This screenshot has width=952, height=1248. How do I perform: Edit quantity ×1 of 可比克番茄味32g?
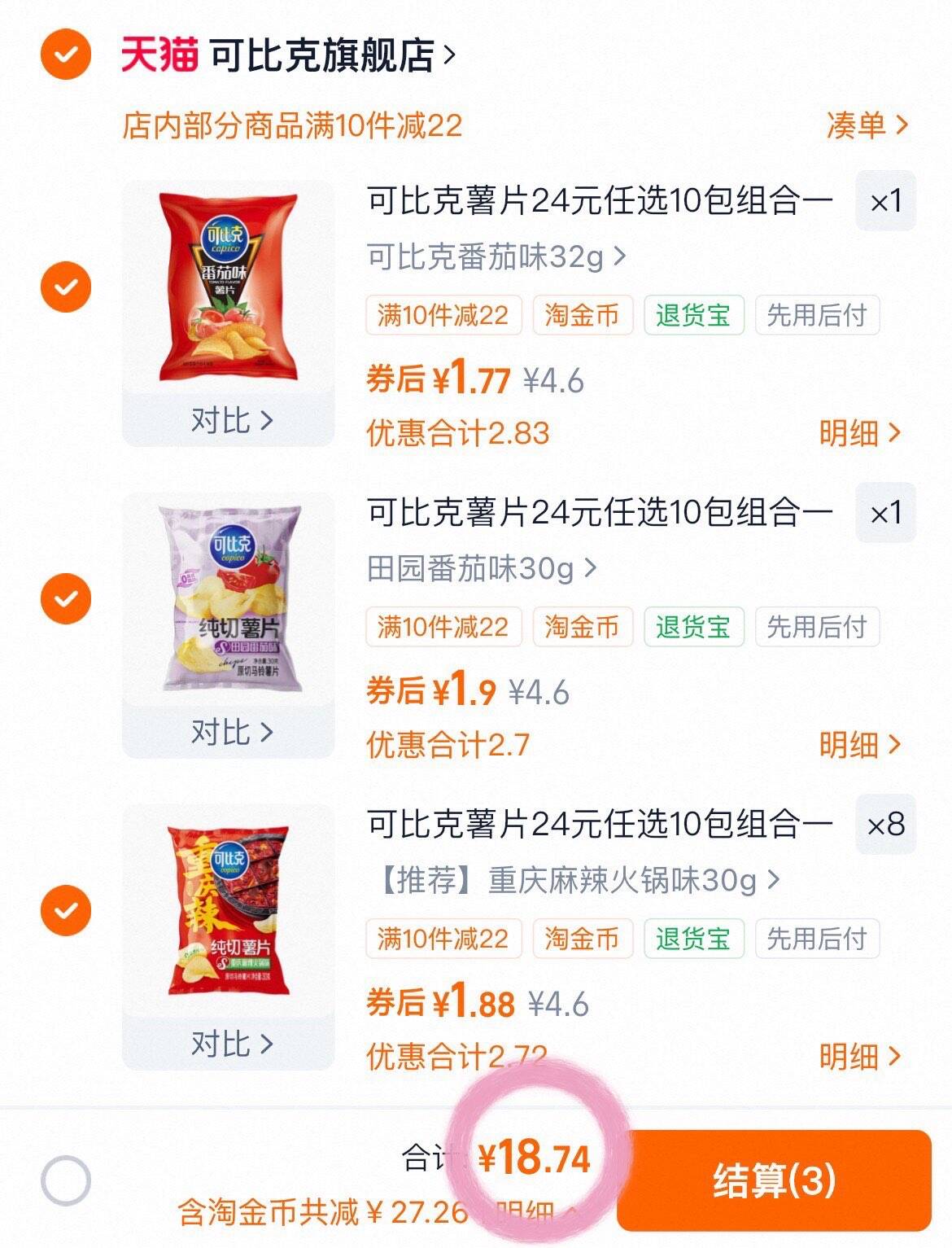(885, 201)
